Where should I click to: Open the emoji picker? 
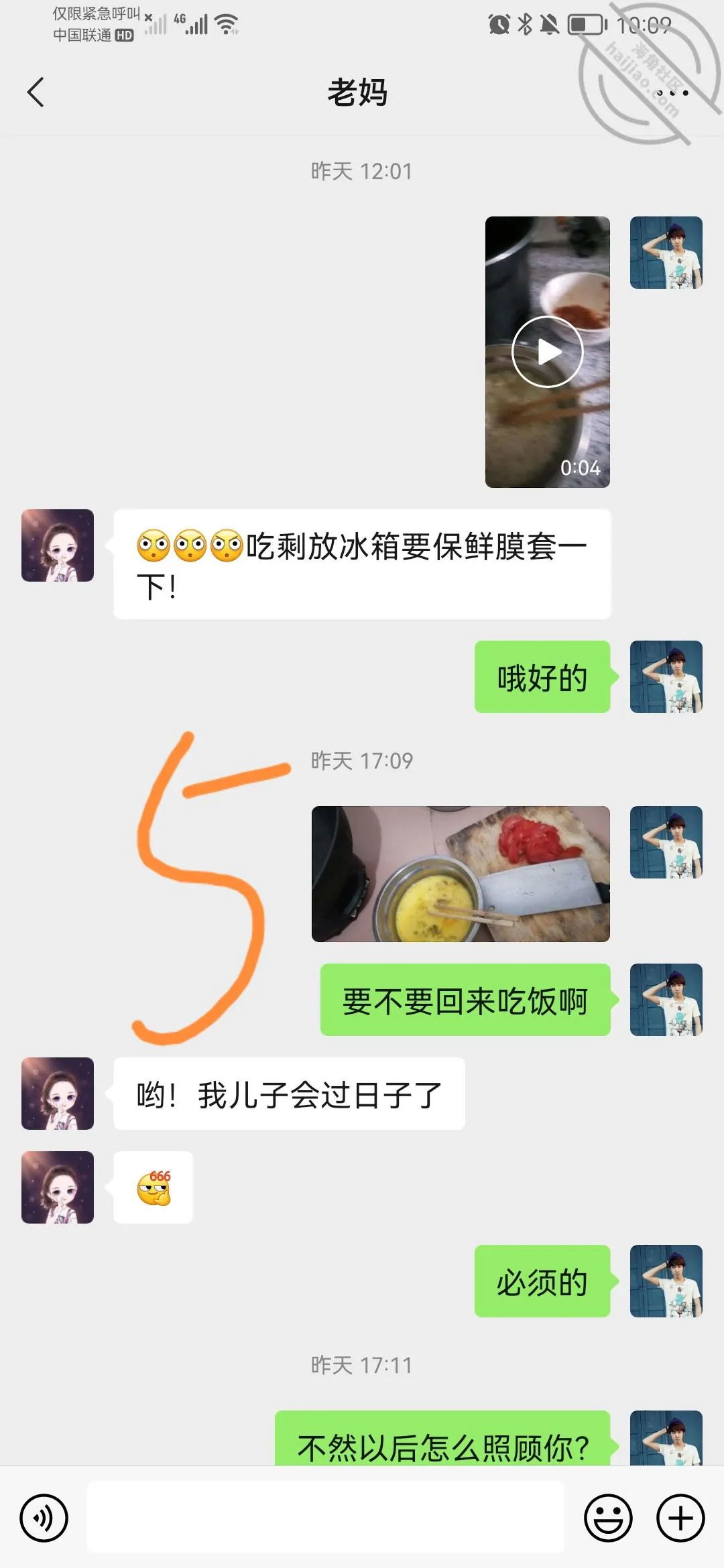tap(608, 1518)
